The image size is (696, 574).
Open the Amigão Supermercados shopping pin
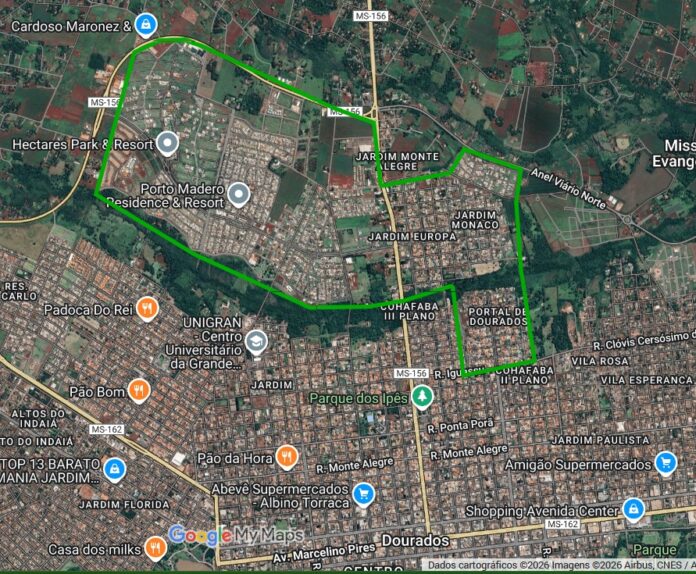tap(666, 462)
